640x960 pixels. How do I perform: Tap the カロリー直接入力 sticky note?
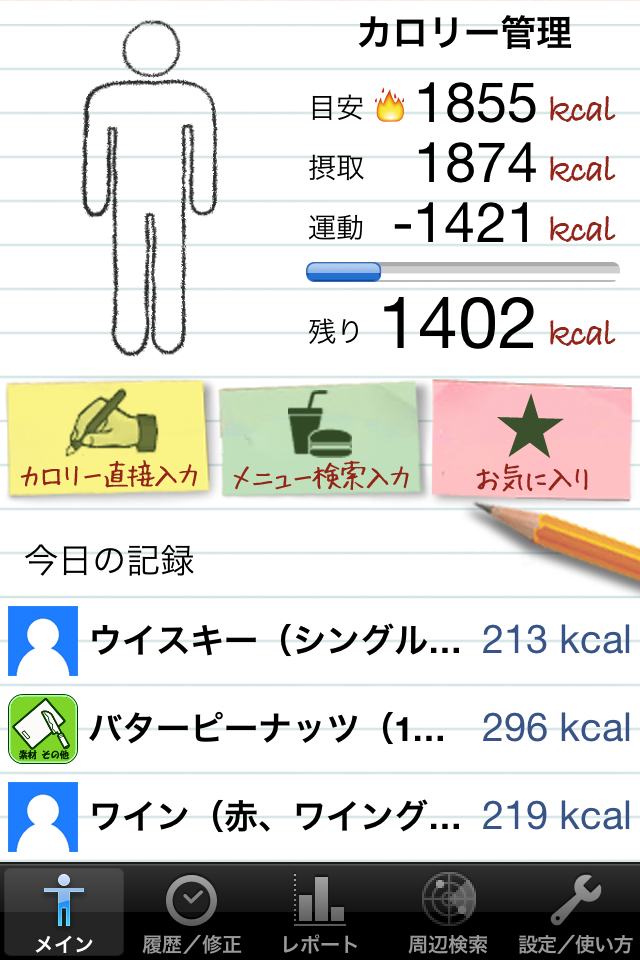(108, 439)
